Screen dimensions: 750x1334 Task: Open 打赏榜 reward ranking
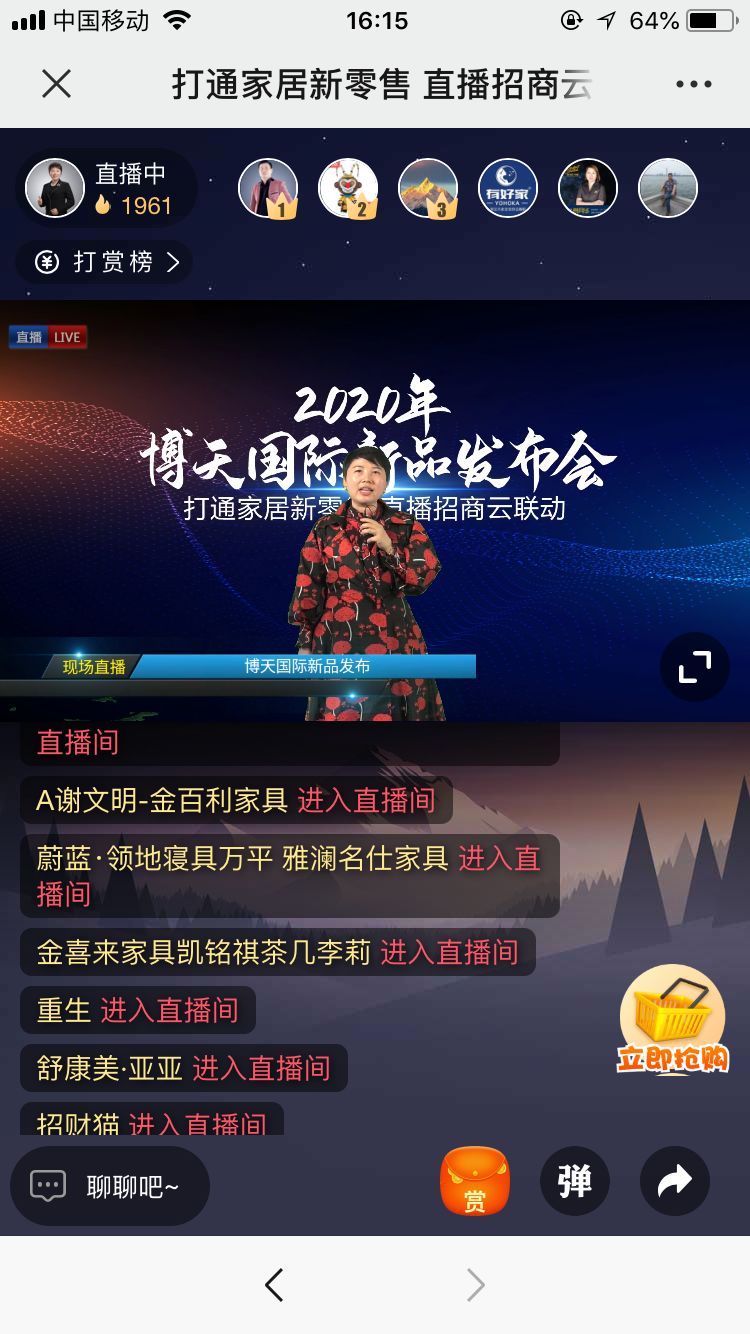click(x=105, y=262)
